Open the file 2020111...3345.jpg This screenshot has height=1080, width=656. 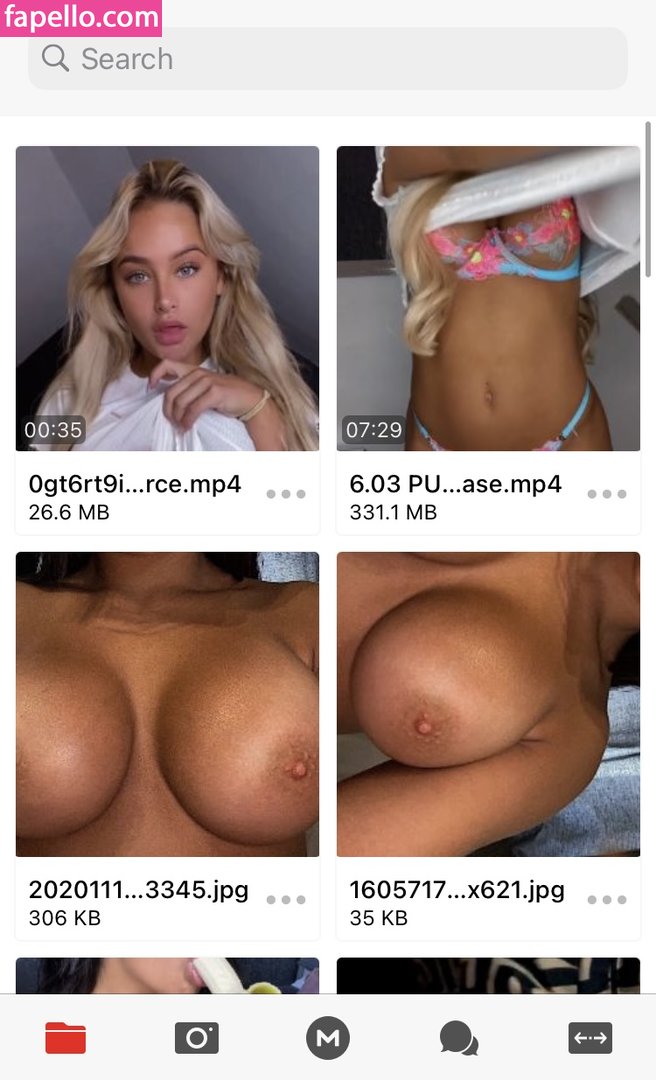(167, 745)
